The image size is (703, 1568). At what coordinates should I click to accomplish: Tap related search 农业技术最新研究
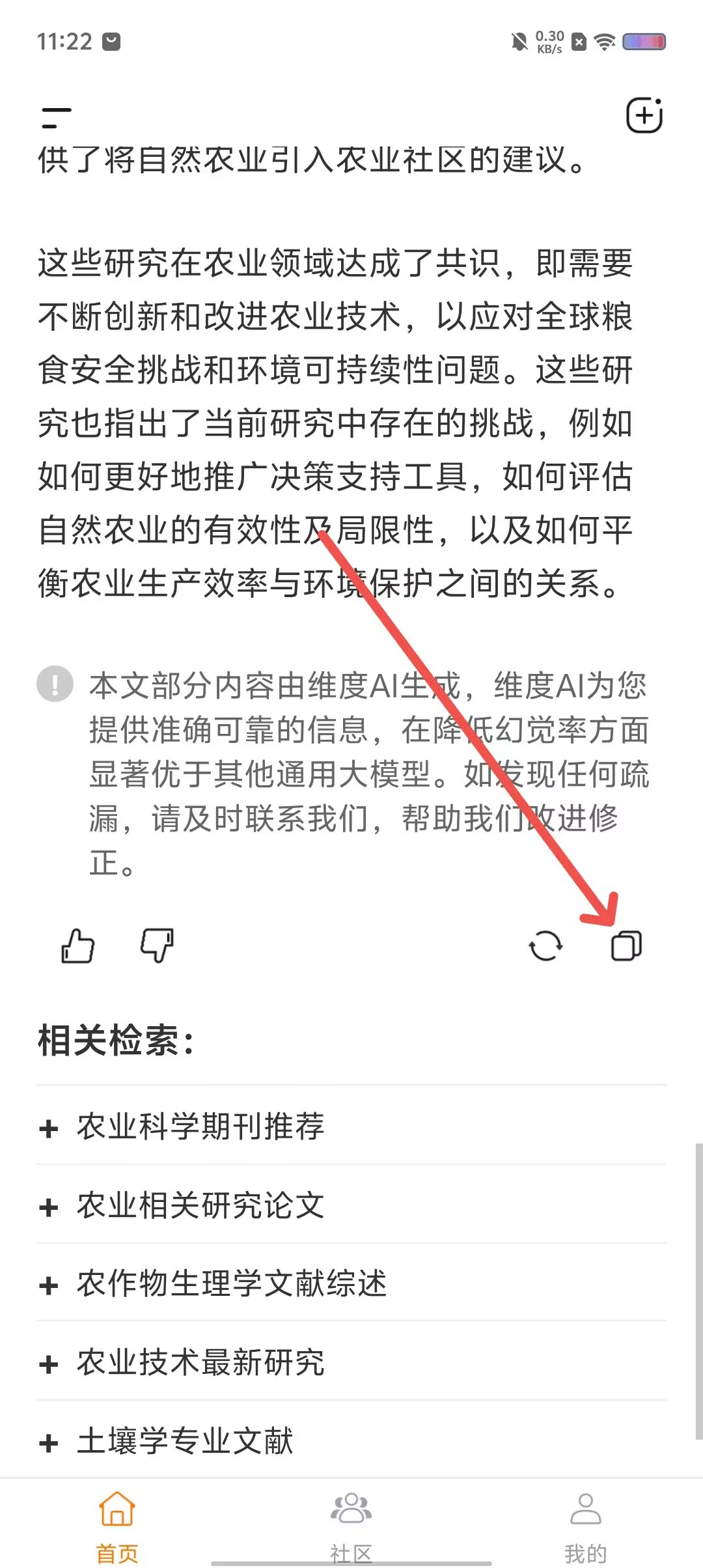click(x=200, y=1363)
